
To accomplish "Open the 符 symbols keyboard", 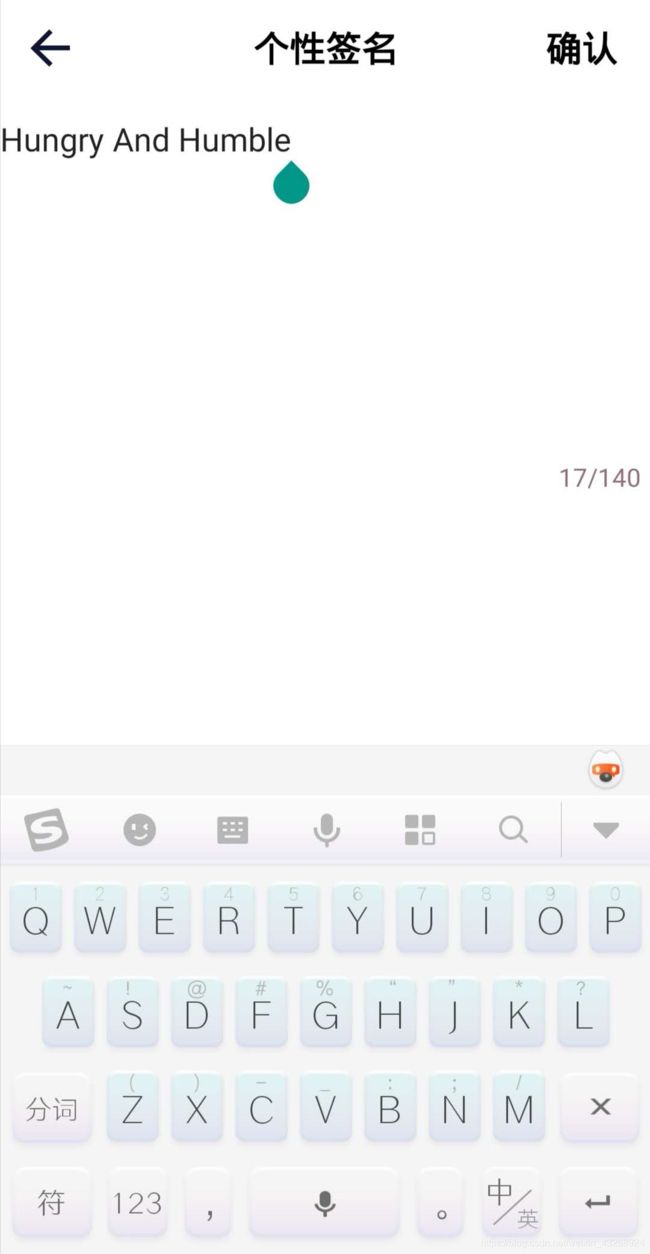I will [52, 1202].
